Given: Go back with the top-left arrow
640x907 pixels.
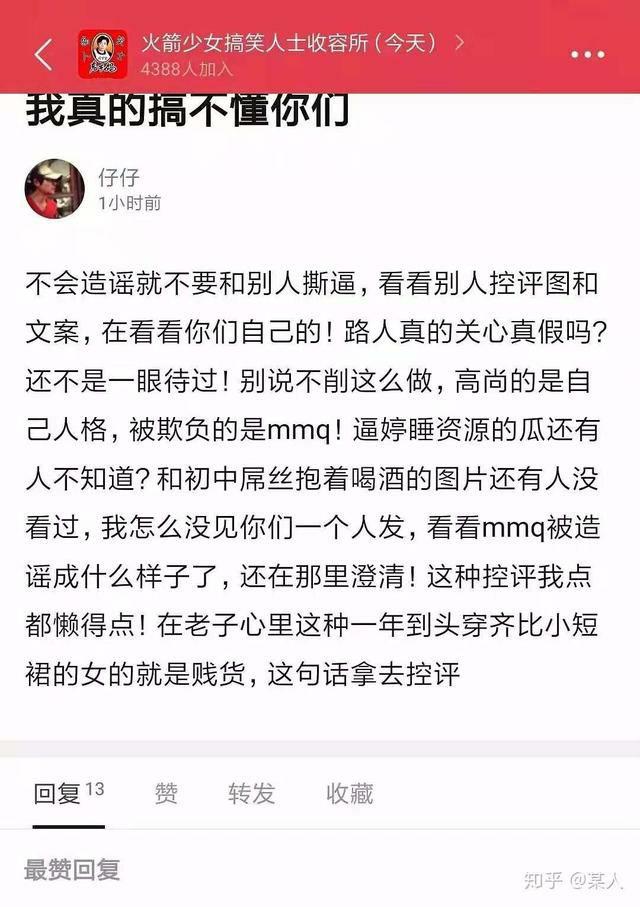Looking at the screenshot, I should pyautogui.click(x=43, y=55).
